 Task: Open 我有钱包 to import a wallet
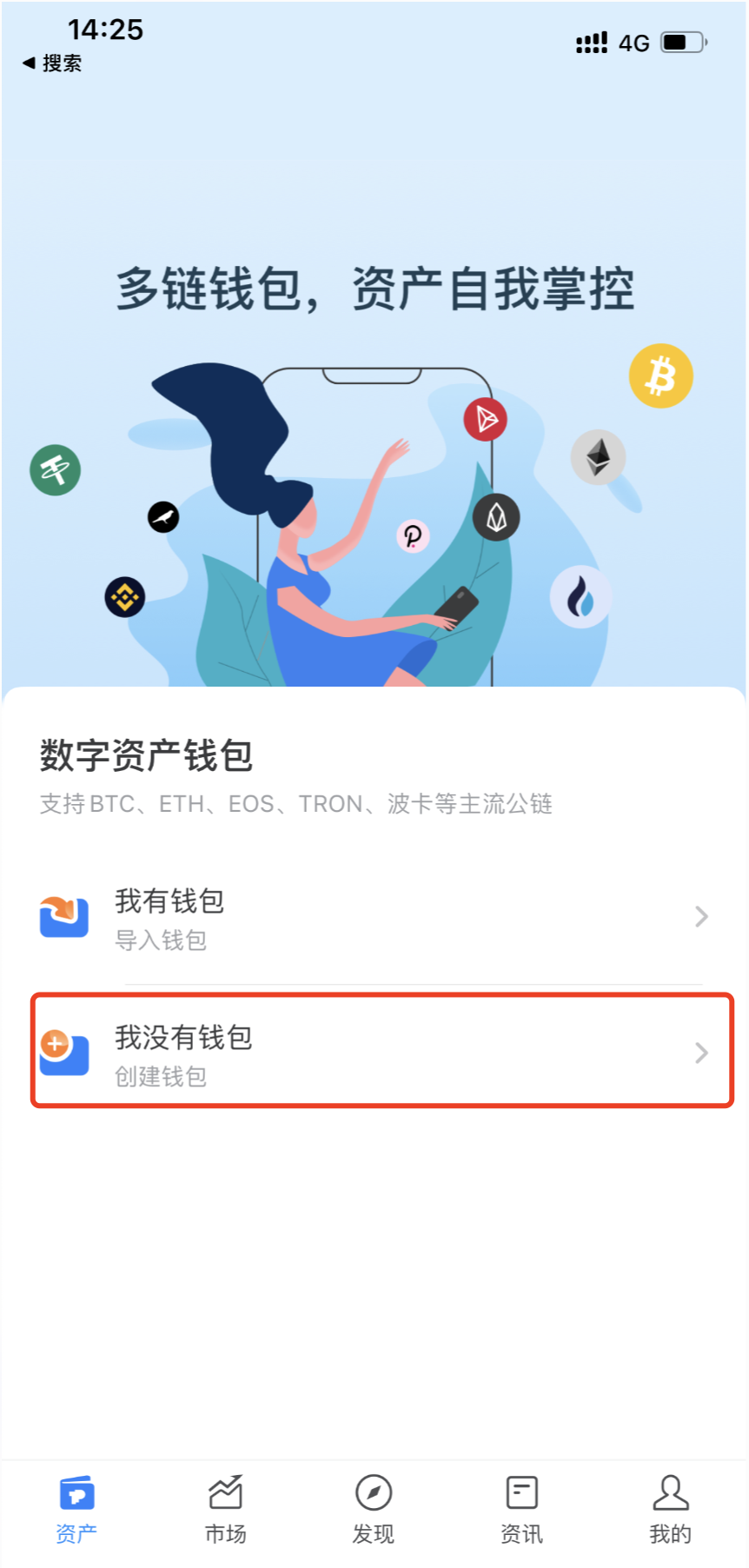374,918
